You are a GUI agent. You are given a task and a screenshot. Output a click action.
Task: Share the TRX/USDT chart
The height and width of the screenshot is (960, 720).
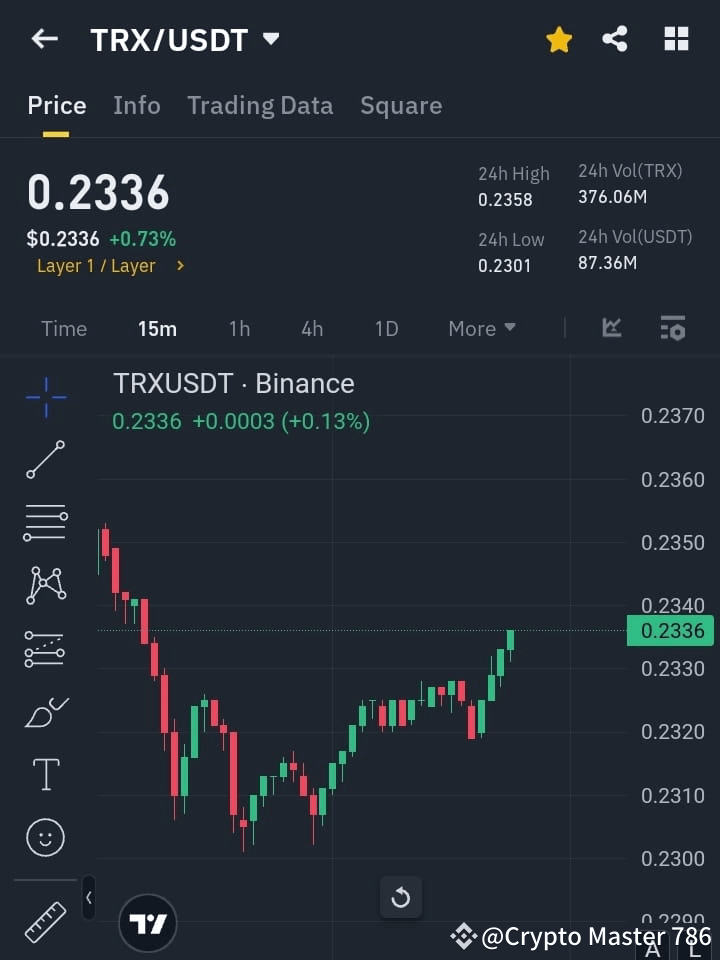615,39
